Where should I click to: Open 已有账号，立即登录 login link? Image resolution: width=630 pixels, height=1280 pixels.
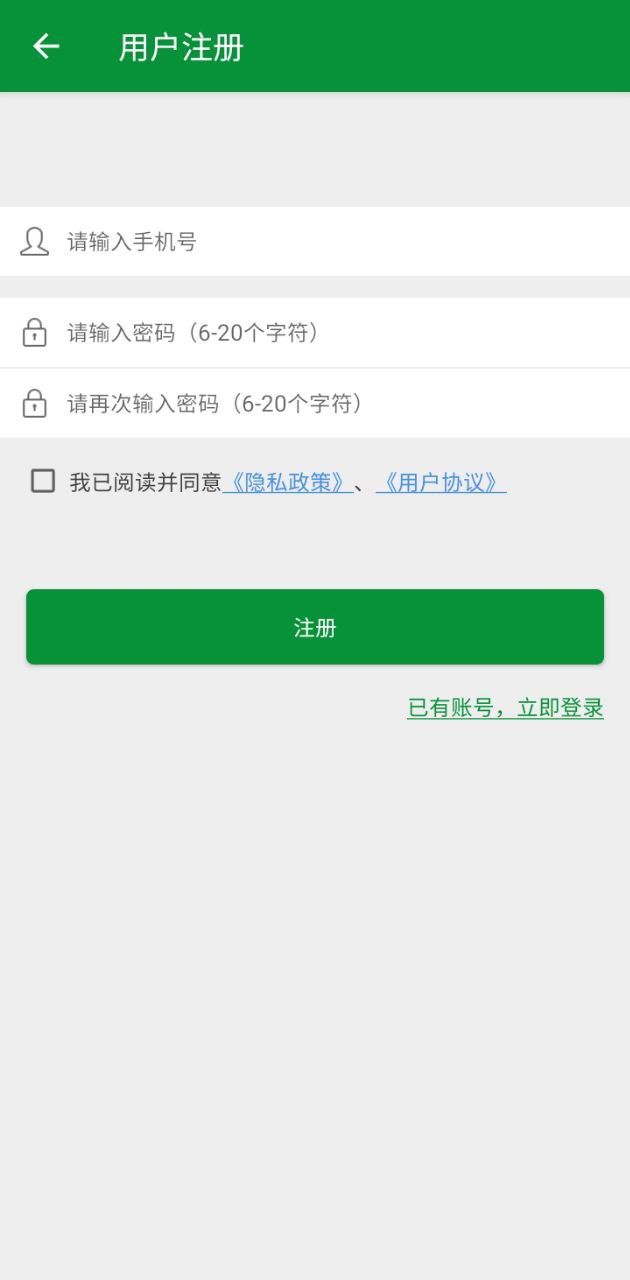tap(505, 708)
